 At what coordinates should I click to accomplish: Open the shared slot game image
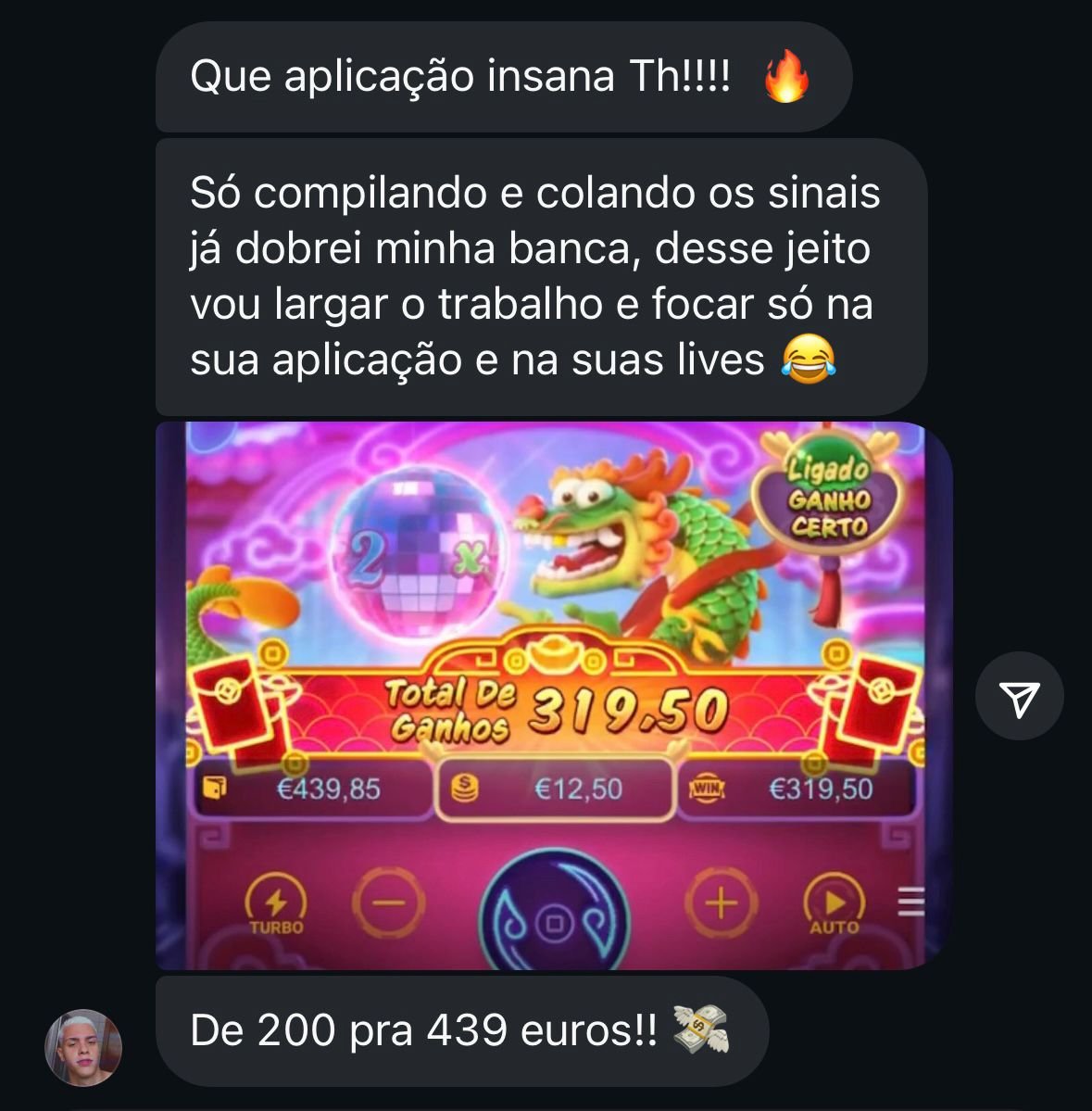(x=553, y=695)
